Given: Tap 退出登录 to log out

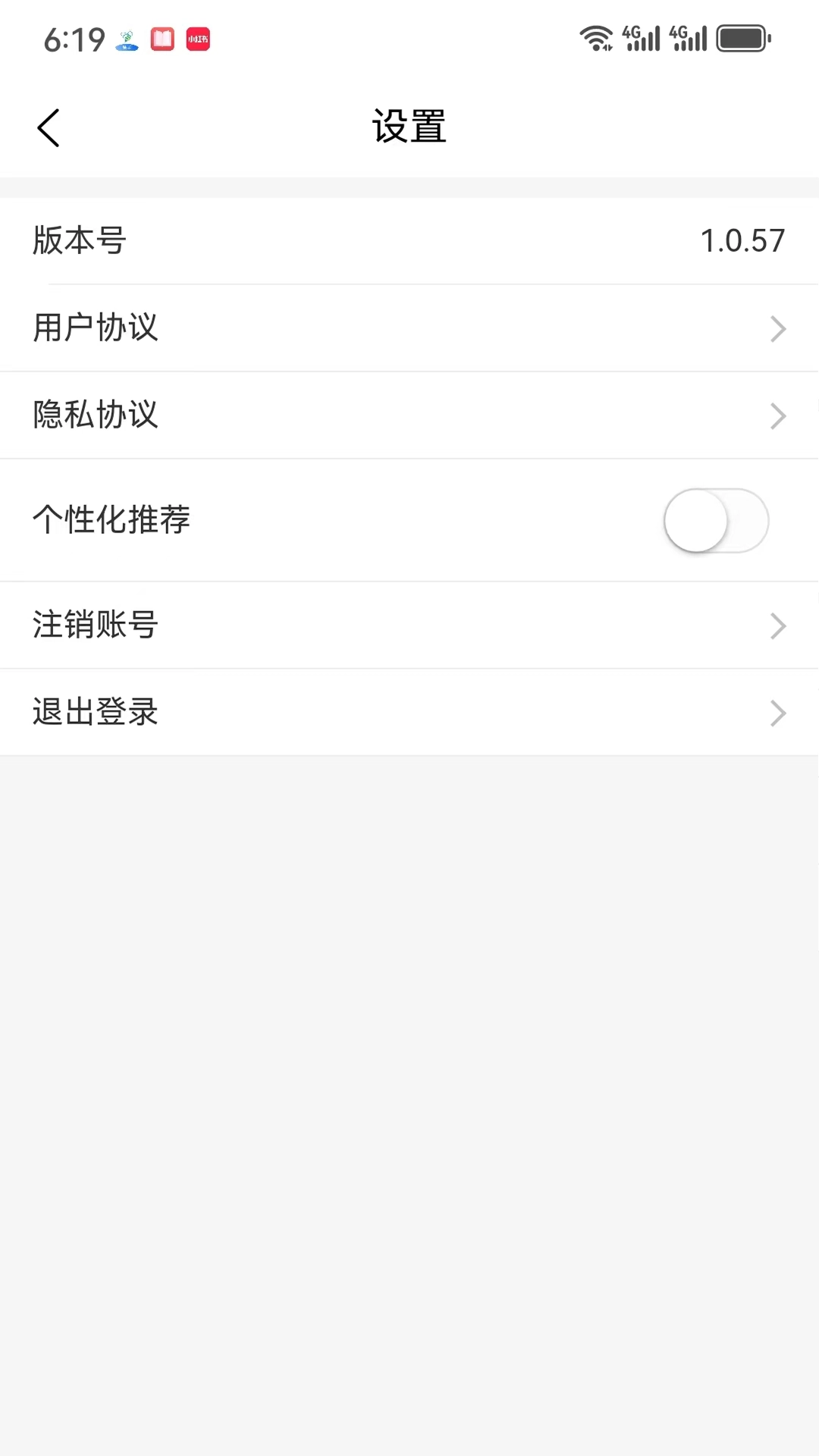Looking at the screenshot, I should pos(96,712).
